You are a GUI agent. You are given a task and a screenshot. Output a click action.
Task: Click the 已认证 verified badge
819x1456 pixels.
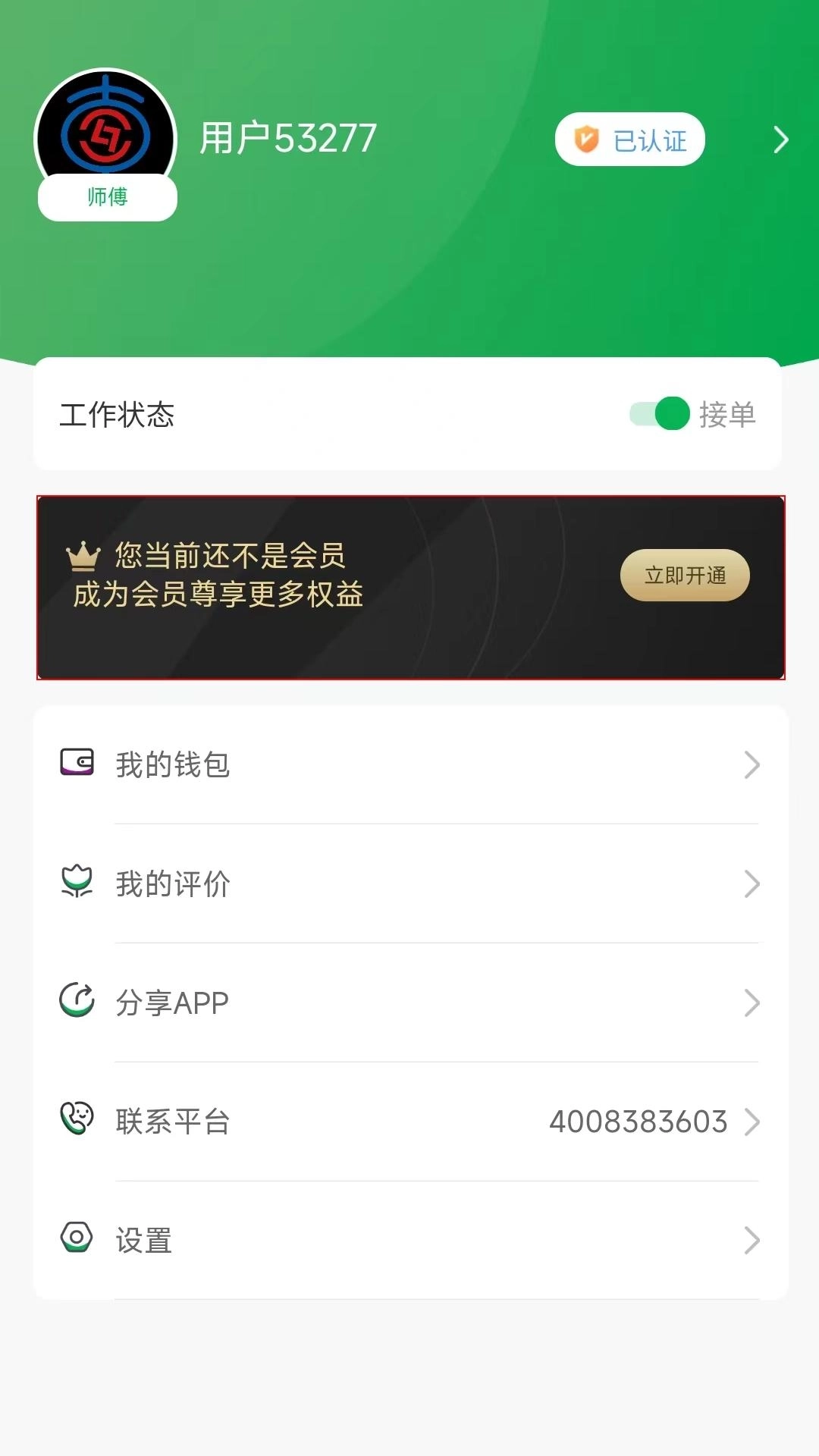point(629,139)
